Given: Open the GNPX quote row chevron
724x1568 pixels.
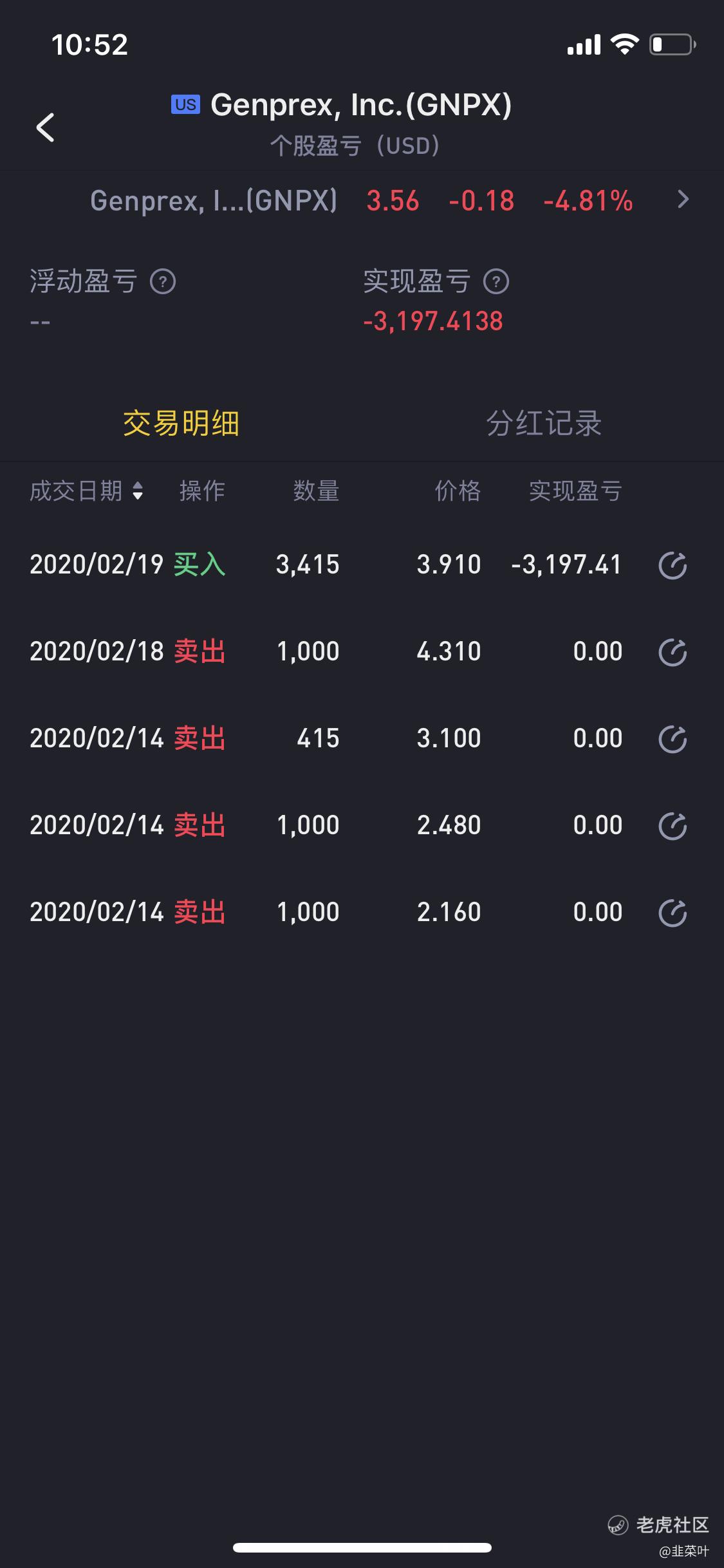Looking at the screenshot, I should [683, 200].
